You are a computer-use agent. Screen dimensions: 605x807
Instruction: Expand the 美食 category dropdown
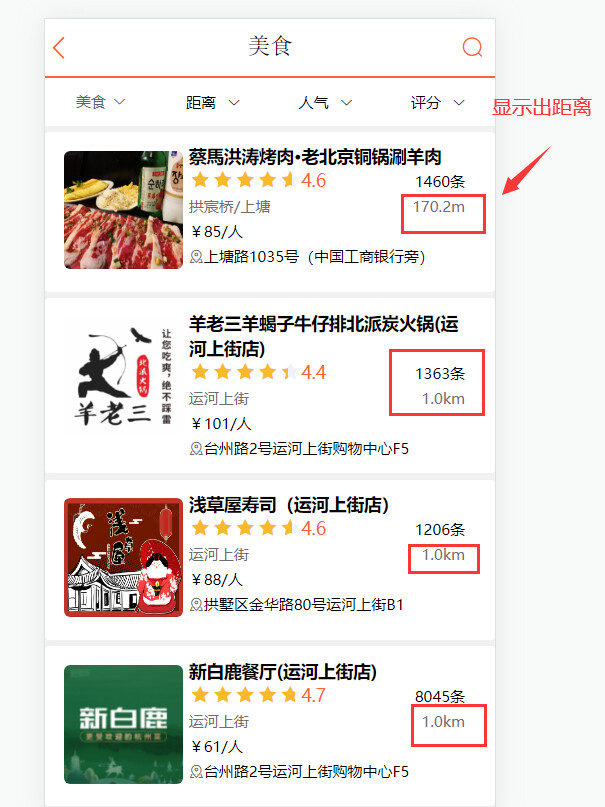click(100, 102)
